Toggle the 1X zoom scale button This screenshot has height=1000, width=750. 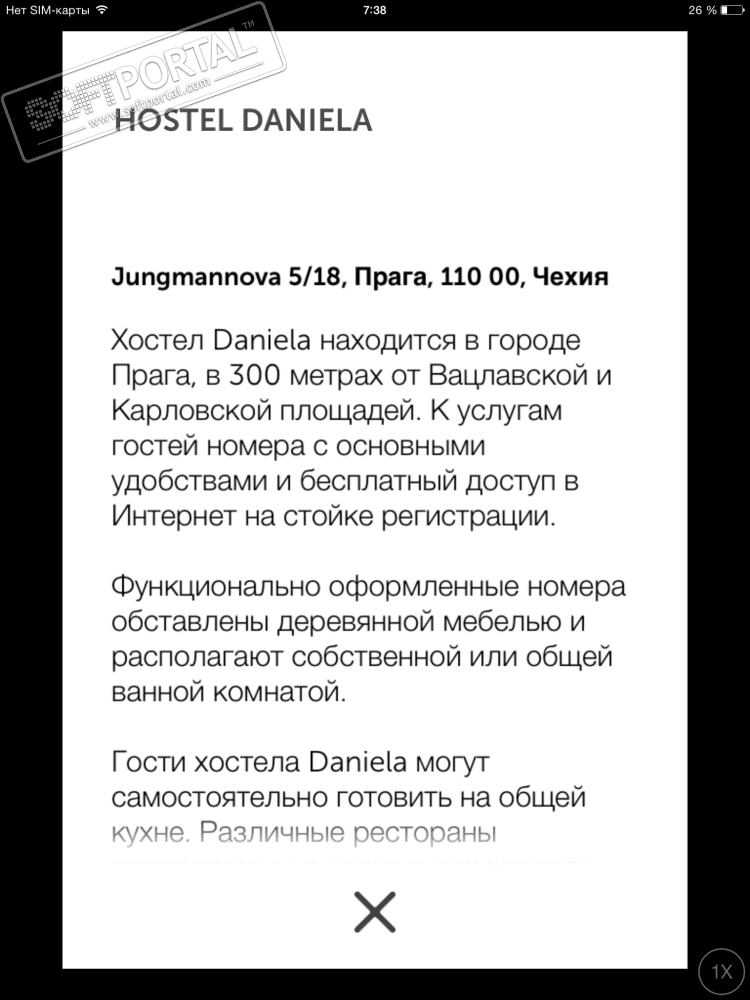[722, 970]
